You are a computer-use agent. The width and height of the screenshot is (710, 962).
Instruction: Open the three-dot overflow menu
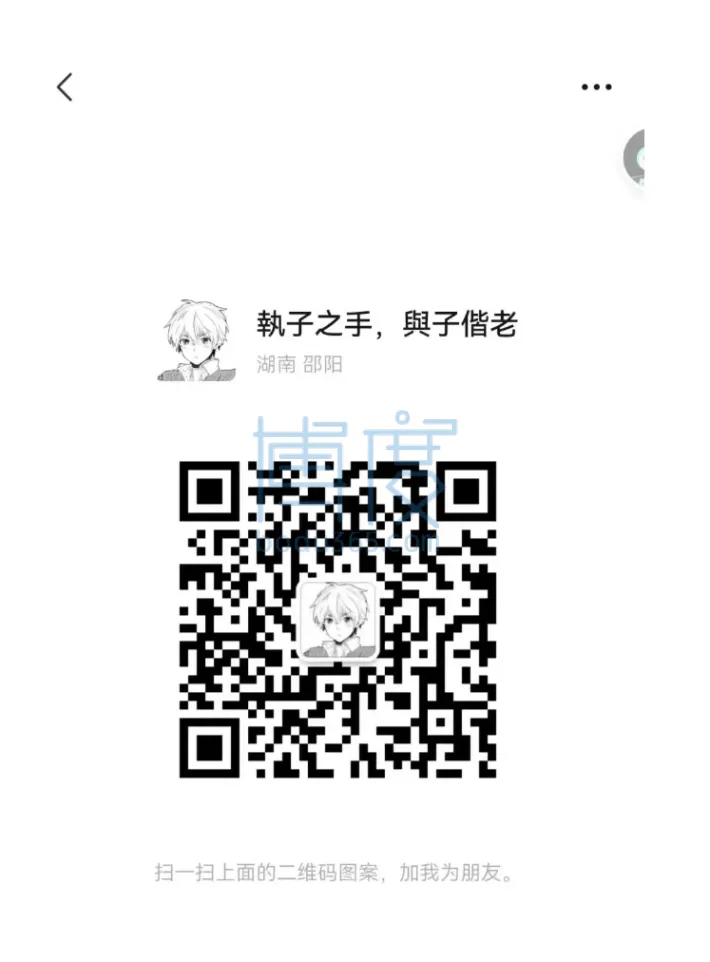pos(596,87)
